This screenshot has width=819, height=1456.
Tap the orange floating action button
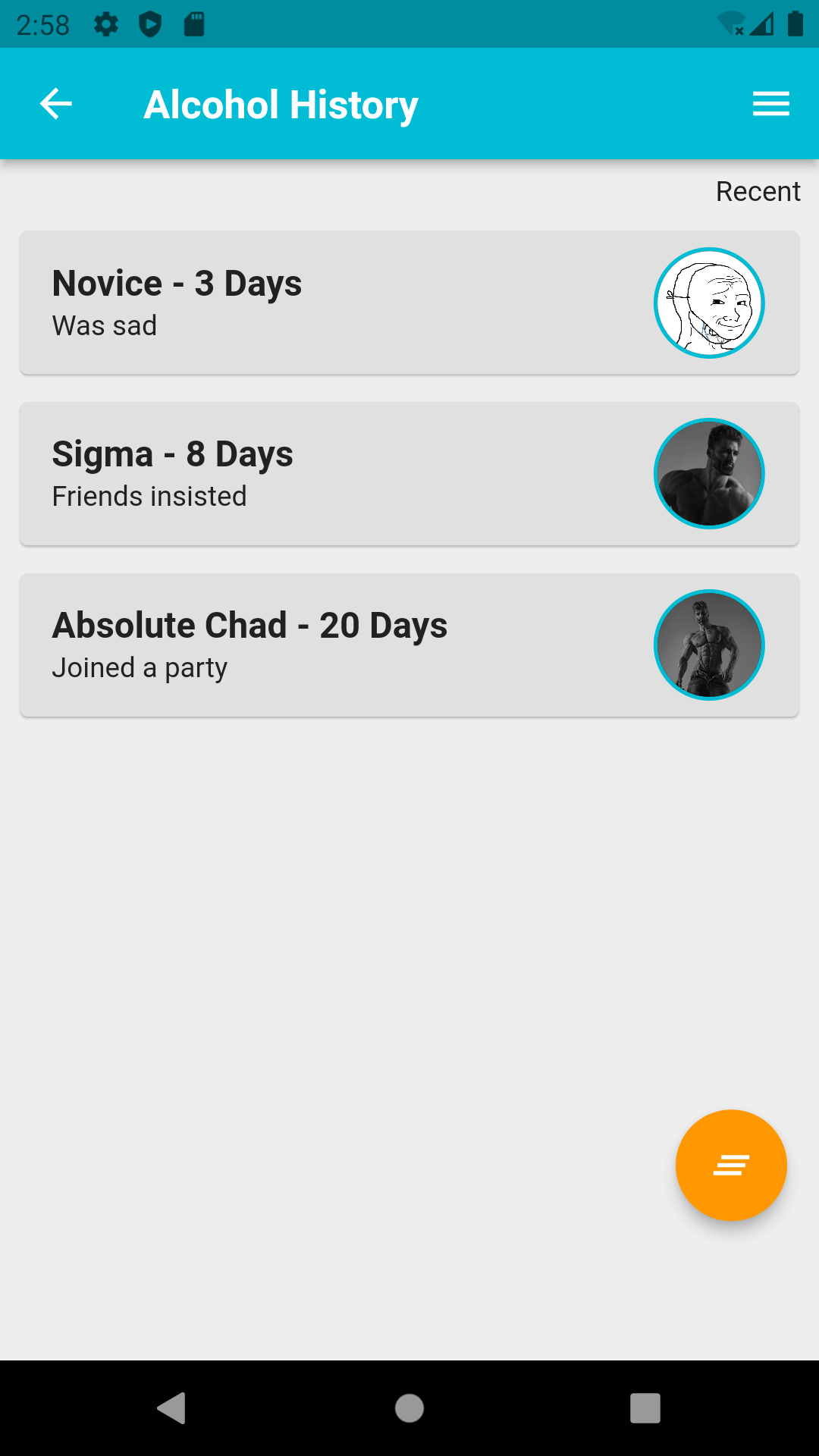[731, 1165]
